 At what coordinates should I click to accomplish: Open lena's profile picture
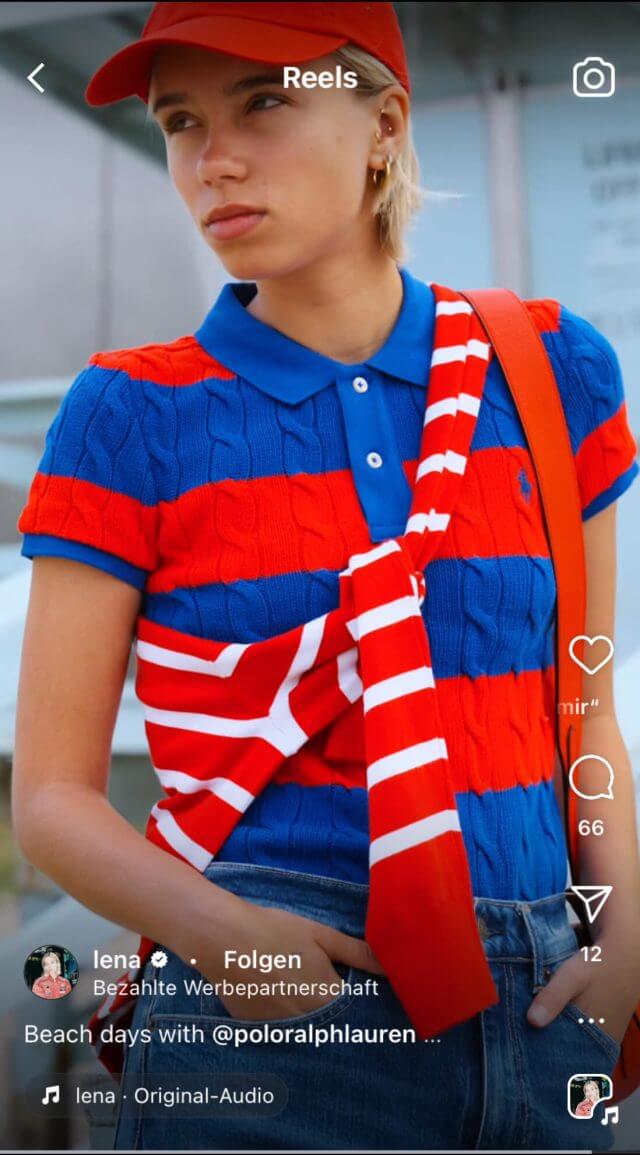(51, 972)
